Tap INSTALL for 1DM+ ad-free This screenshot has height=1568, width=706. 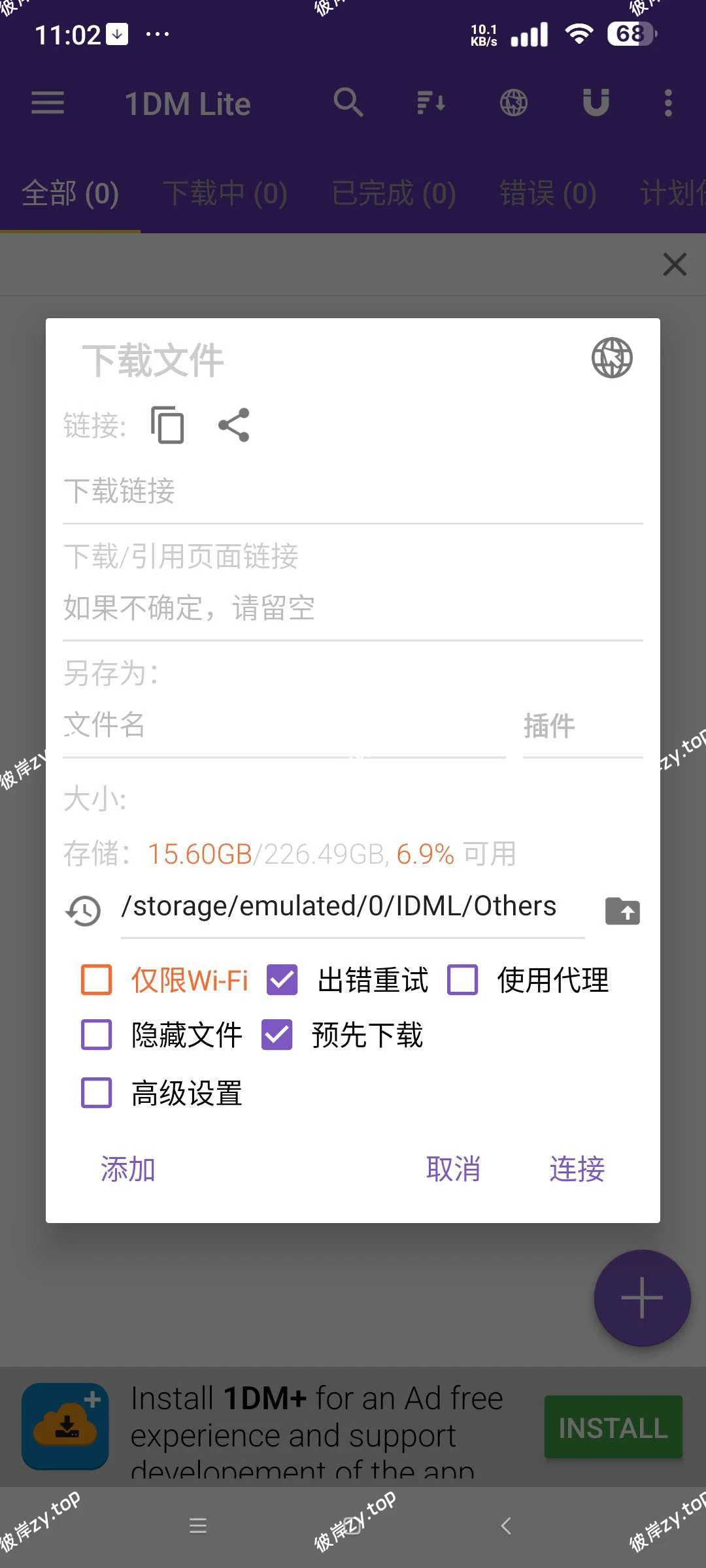612,1428
